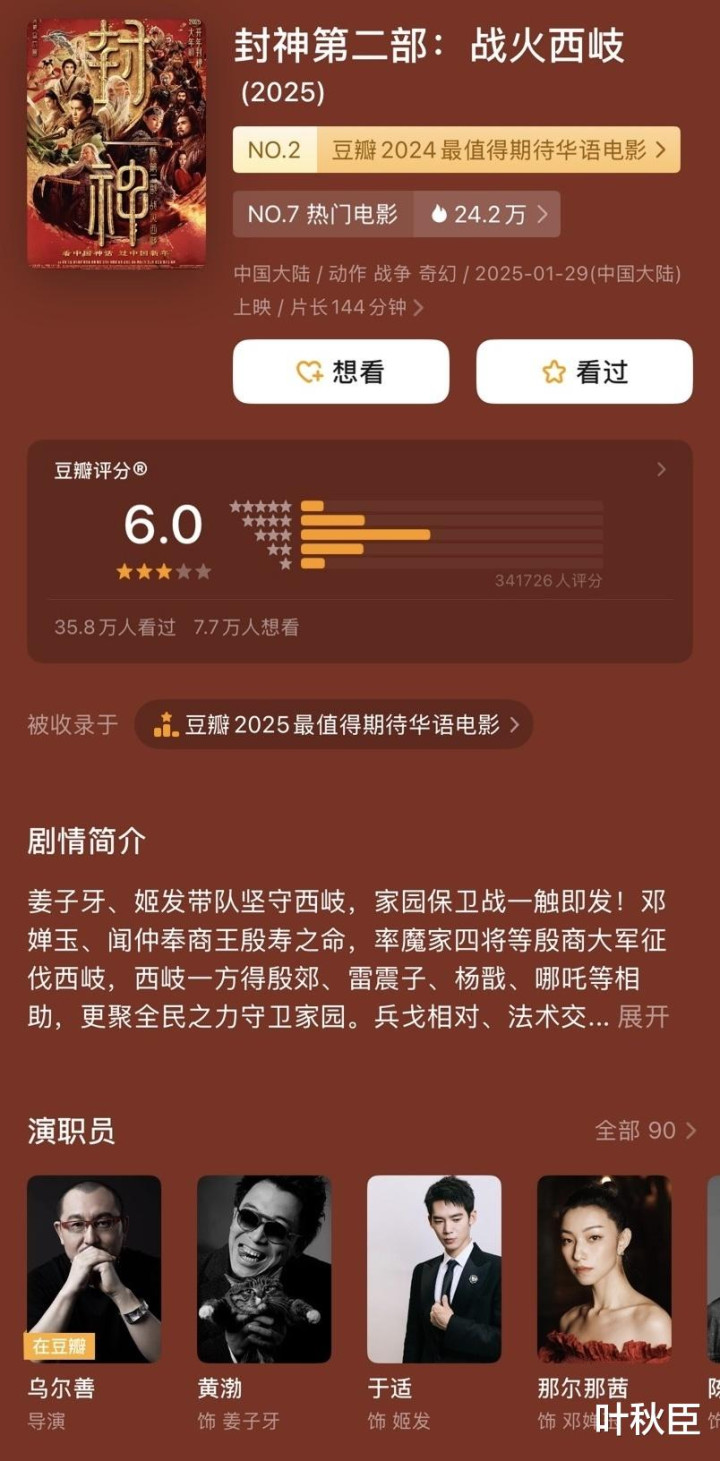Open director 乌尔善's profile
Image resolution: width=720 pixels, height=1461 pixels.
click(94, 1268)
